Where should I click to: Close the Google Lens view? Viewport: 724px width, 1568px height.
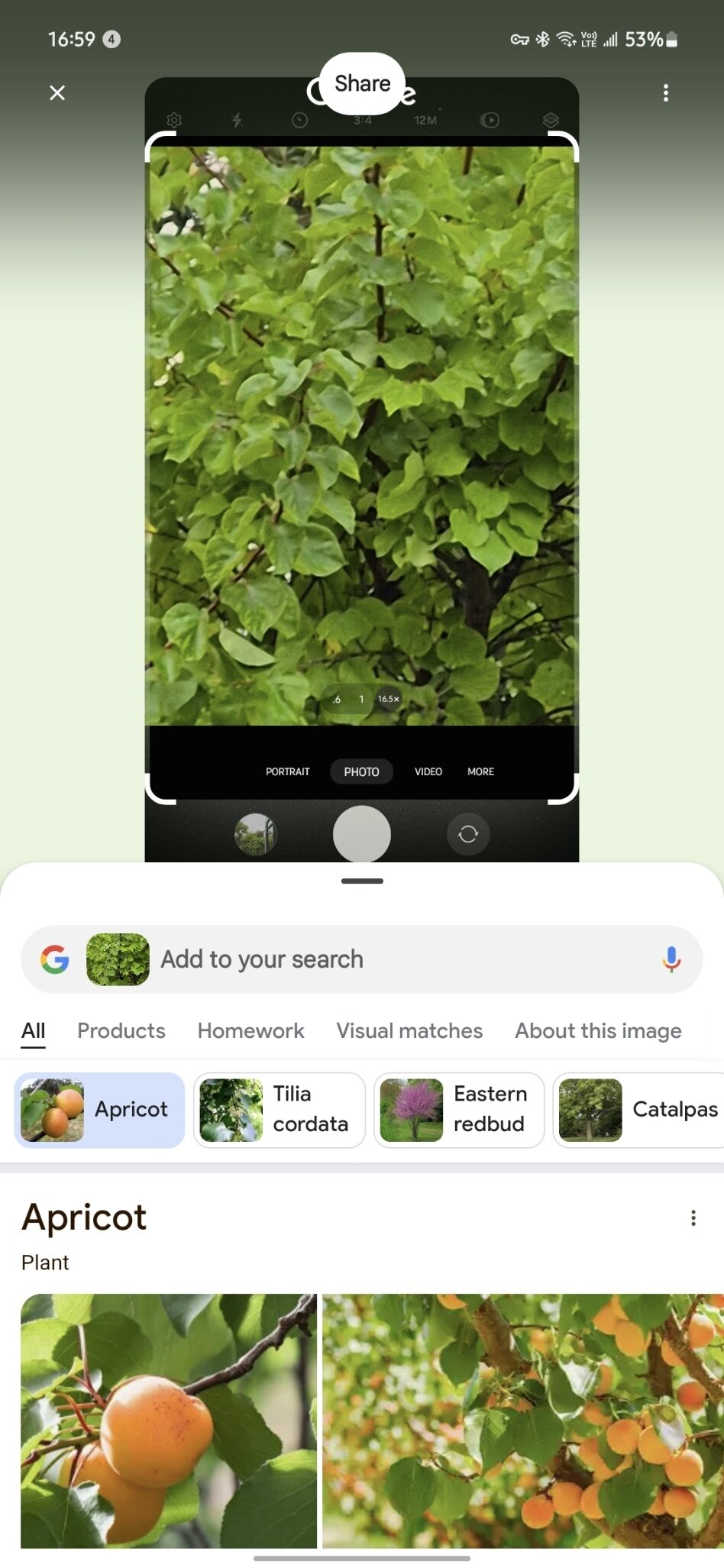pos(57,93)
